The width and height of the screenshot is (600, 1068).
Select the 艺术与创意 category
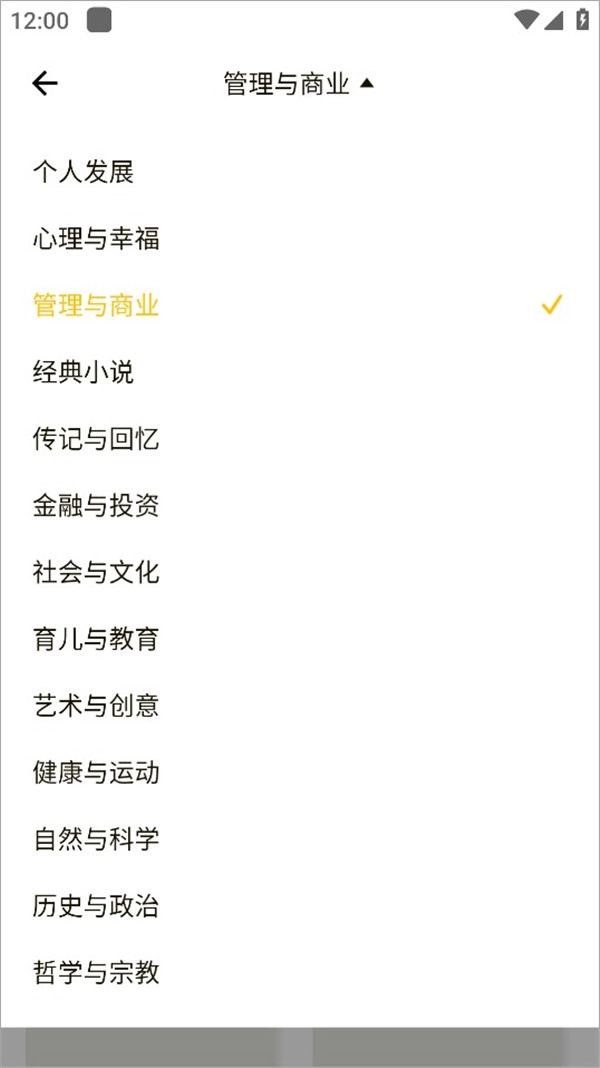point(96,706)
